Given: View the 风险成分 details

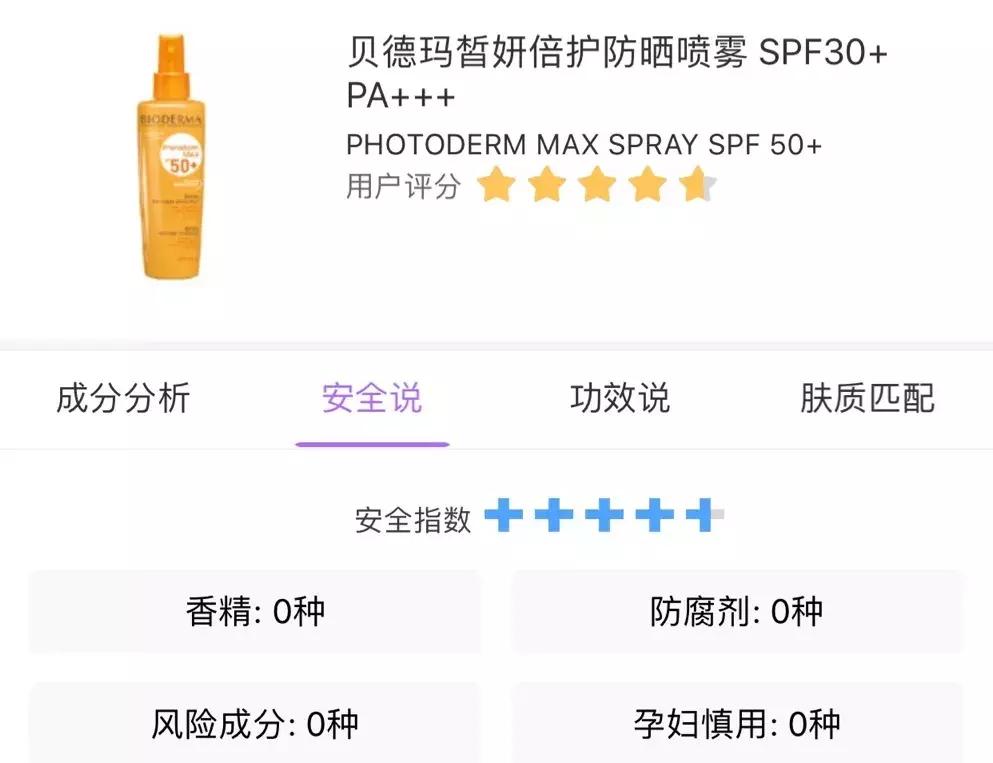Looking at the screenshot, I should (x=255, y=723).
